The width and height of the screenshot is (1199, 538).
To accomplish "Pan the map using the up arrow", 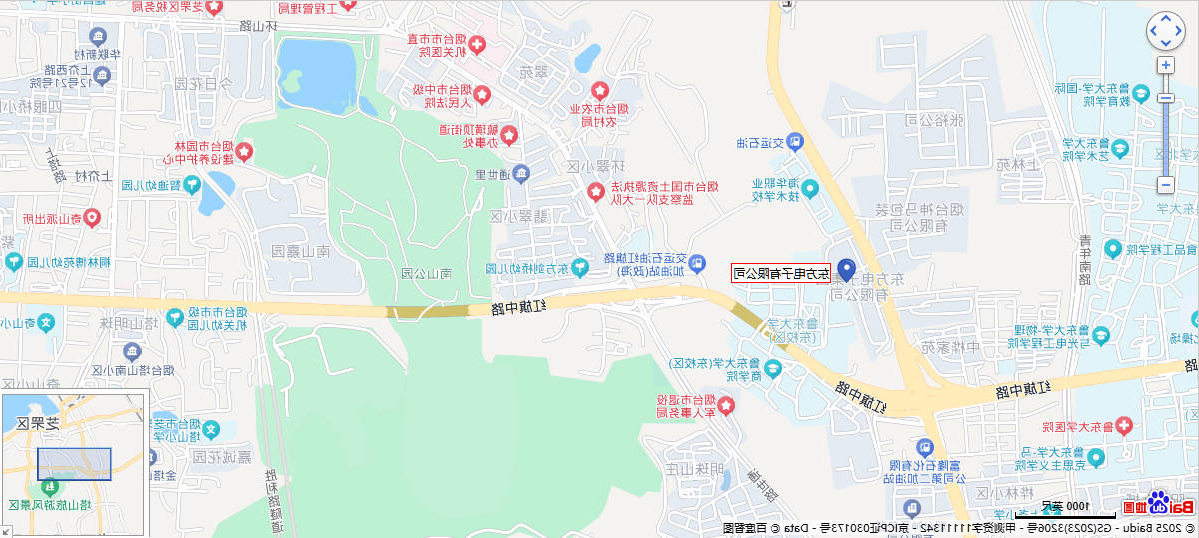I will [x=1165, y=19].
